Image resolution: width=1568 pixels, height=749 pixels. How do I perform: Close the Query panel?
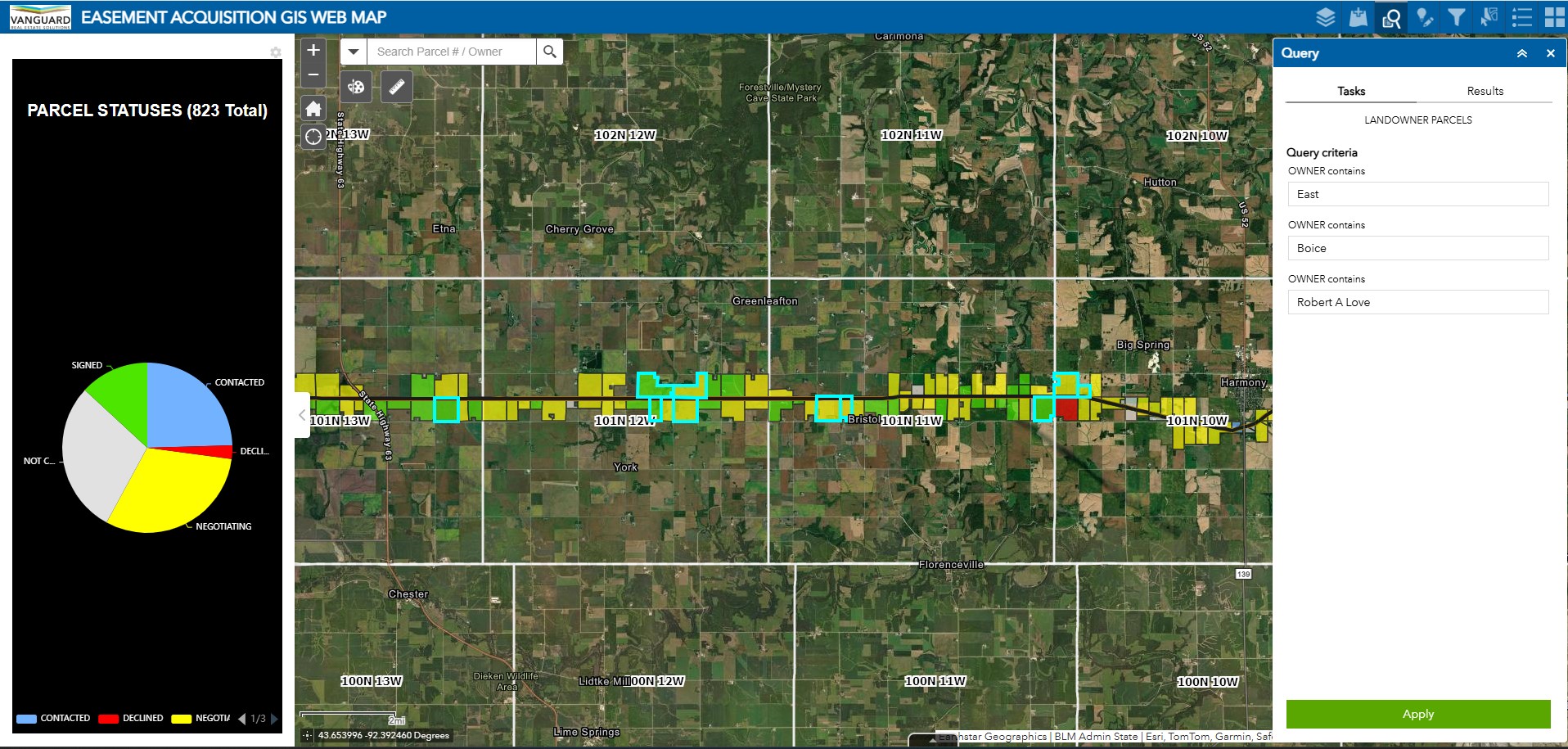click(x=1550, y=53)
